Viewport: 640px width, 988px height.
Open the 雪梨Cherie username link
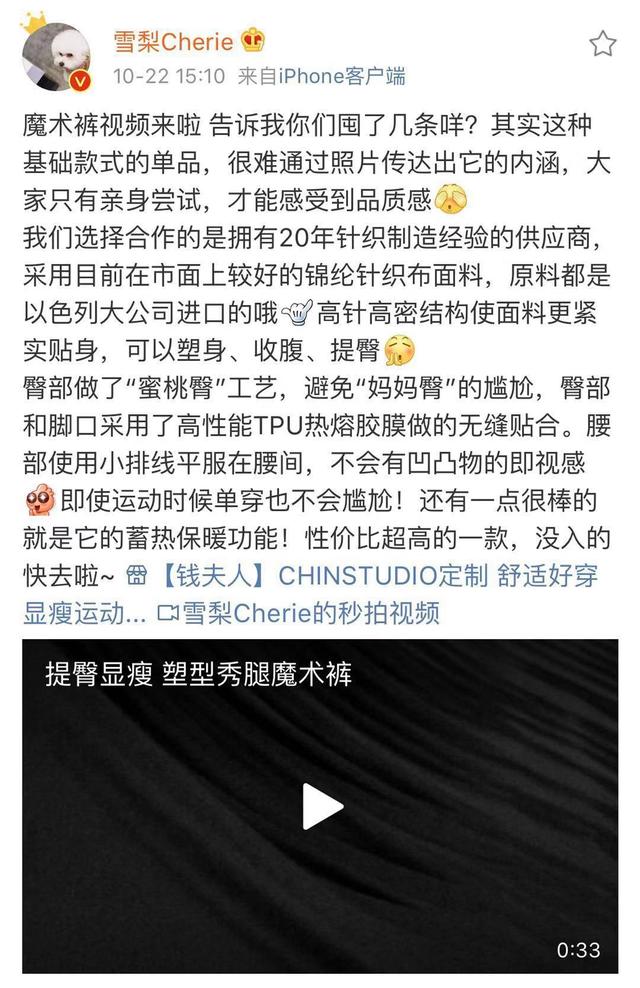pyautogui.click(x=172, y=41)
